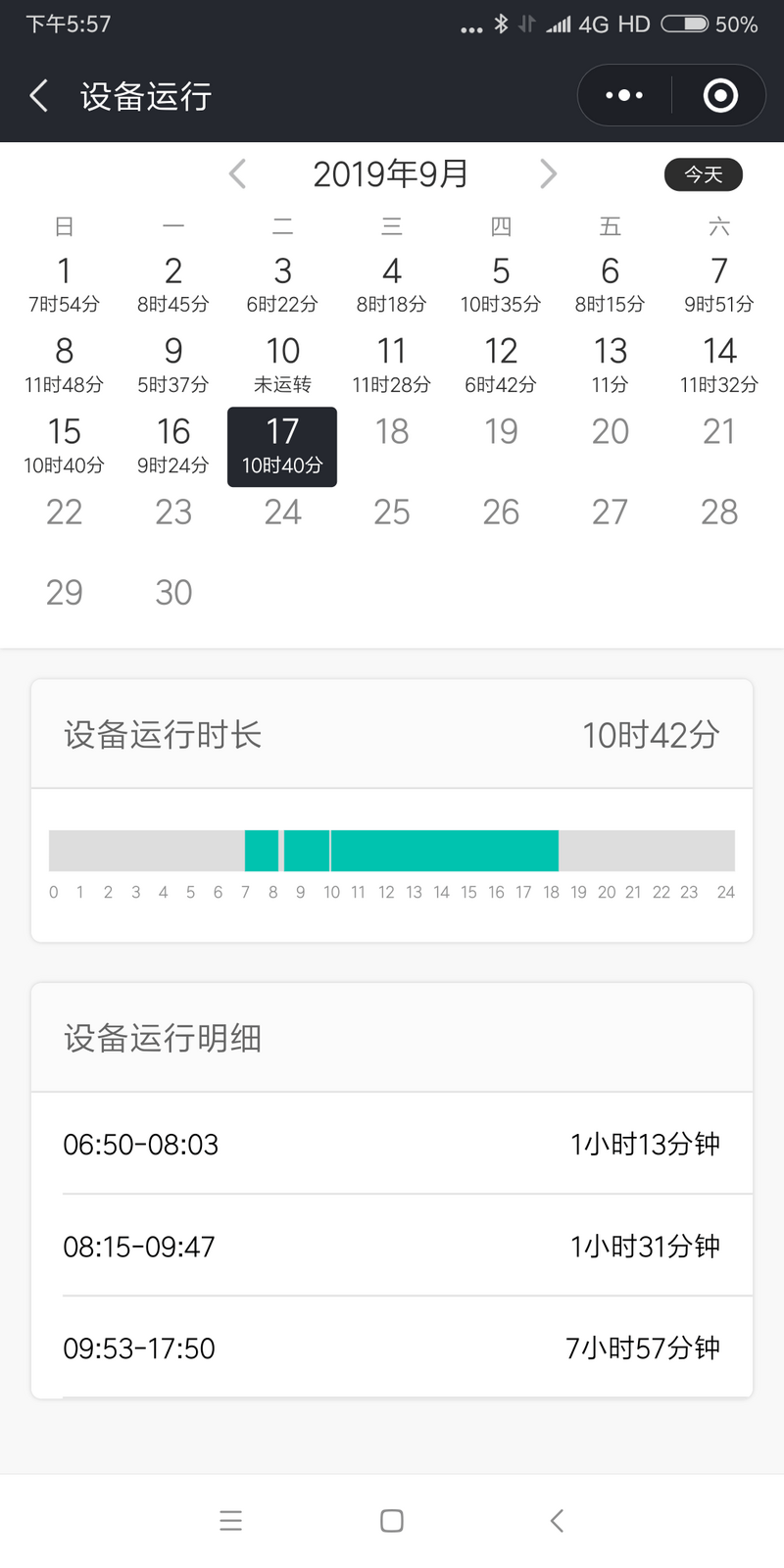The width and height of the screenshot is (784, 1568).
Task: Open recent apps from navigation bar
Action: [230, 1521]
